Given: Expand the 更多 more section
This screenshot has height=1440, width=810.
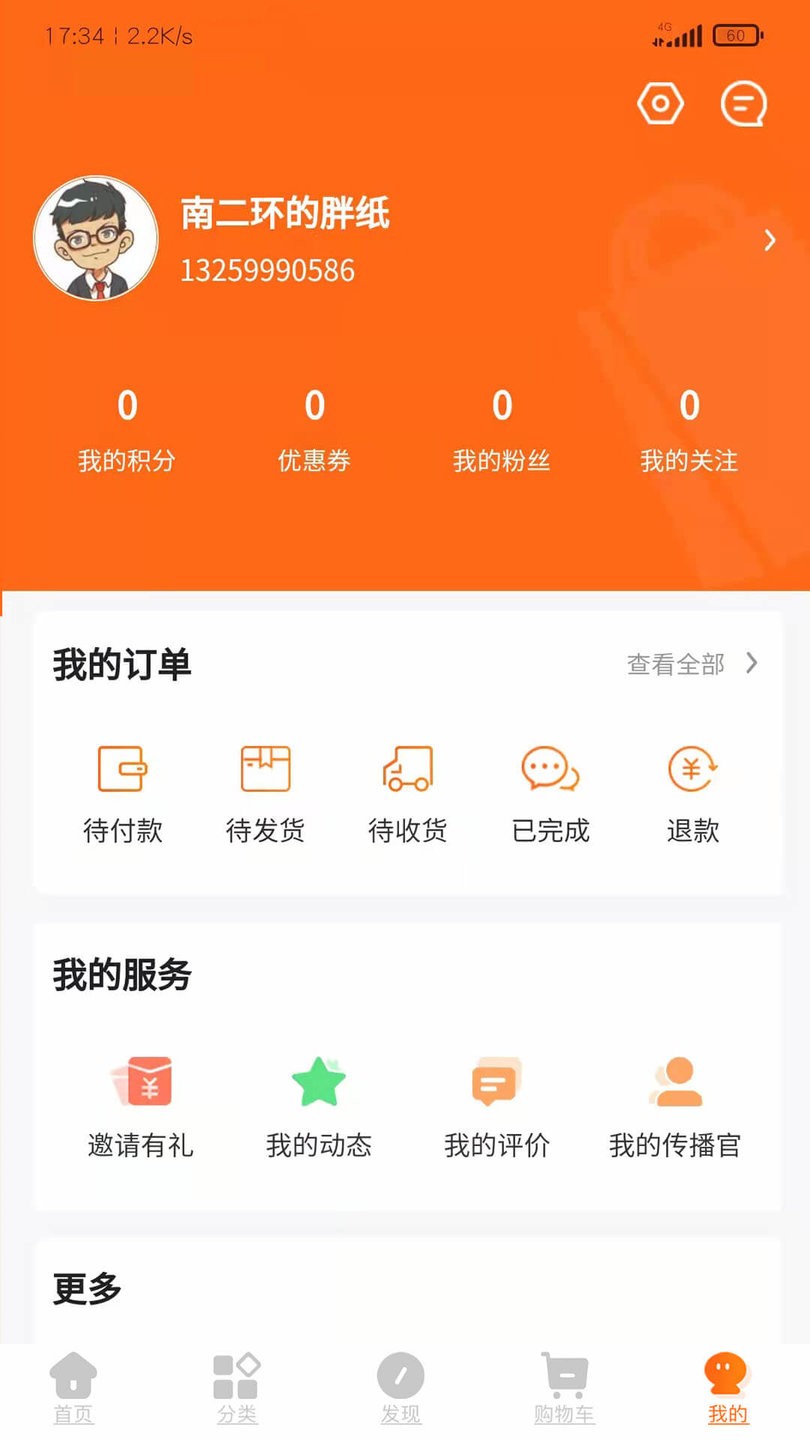Looking at the screenshot, I should 84,1290.
